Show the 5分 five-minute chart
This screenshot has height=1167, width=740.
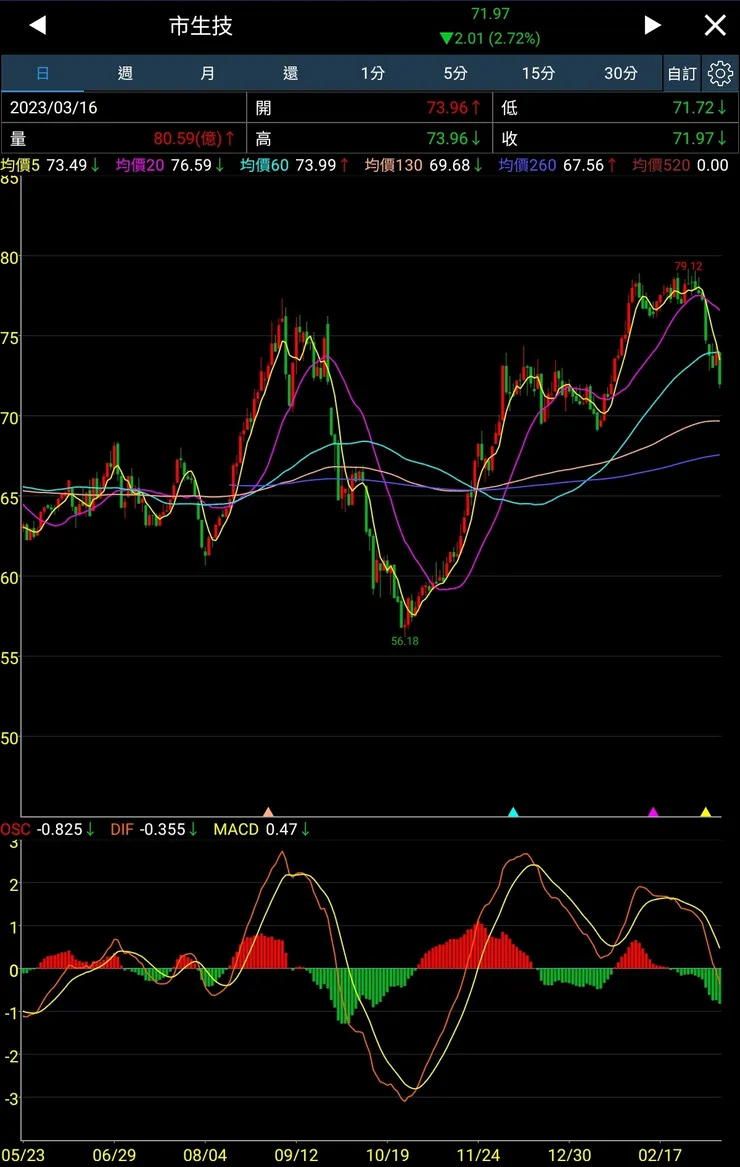click(x=455, y=73)
